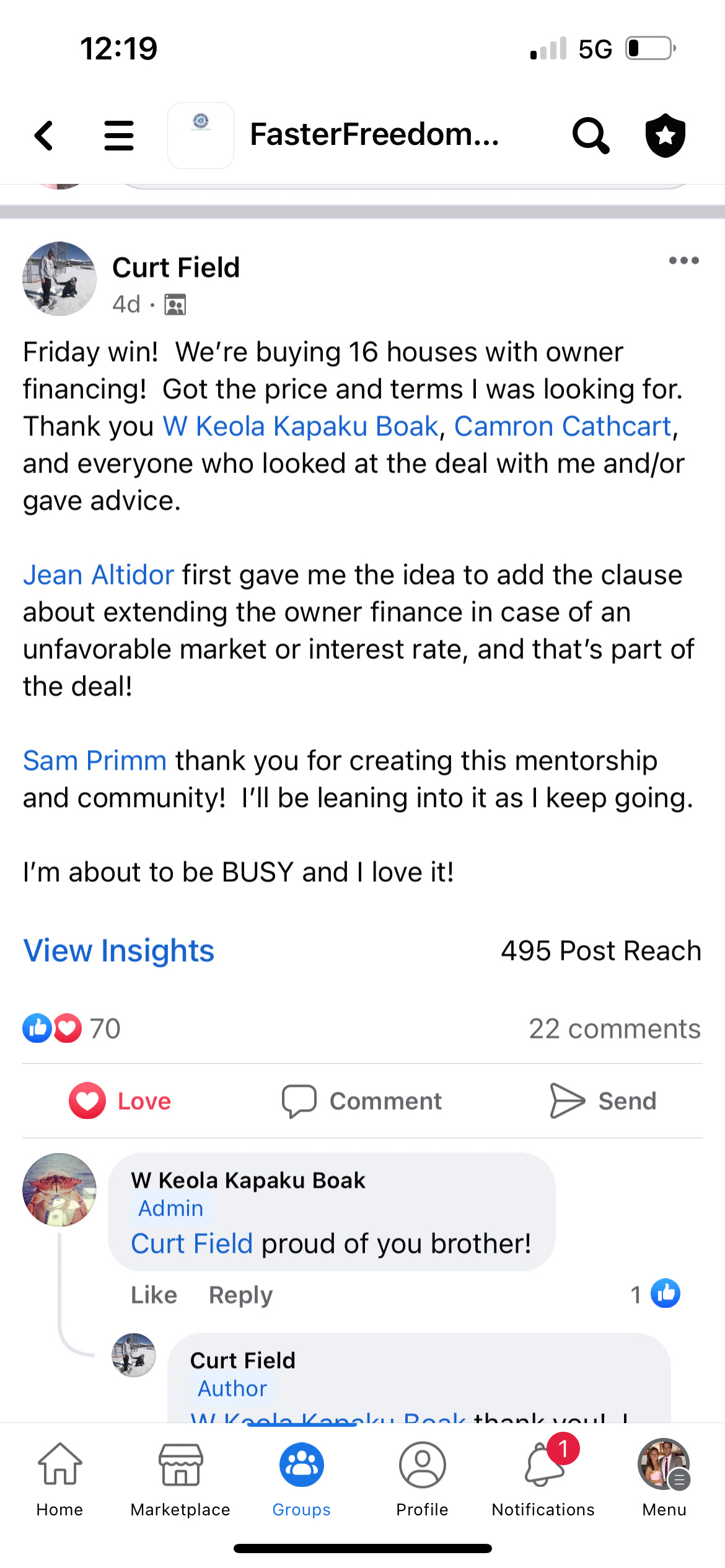Search within the group
Screen dimensions: 725x1568
click(591, 136)
